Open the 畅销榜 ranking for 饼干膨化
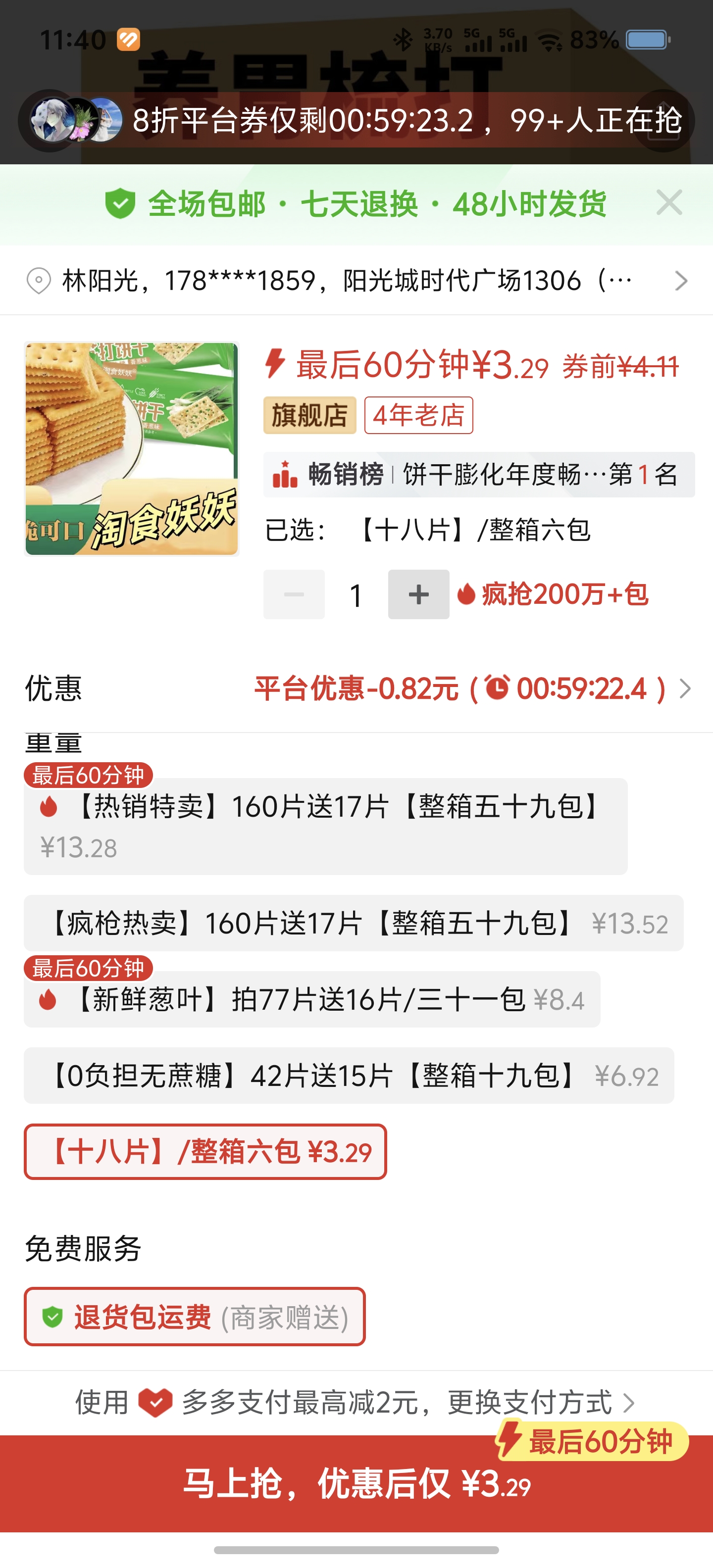 (479, 474)
